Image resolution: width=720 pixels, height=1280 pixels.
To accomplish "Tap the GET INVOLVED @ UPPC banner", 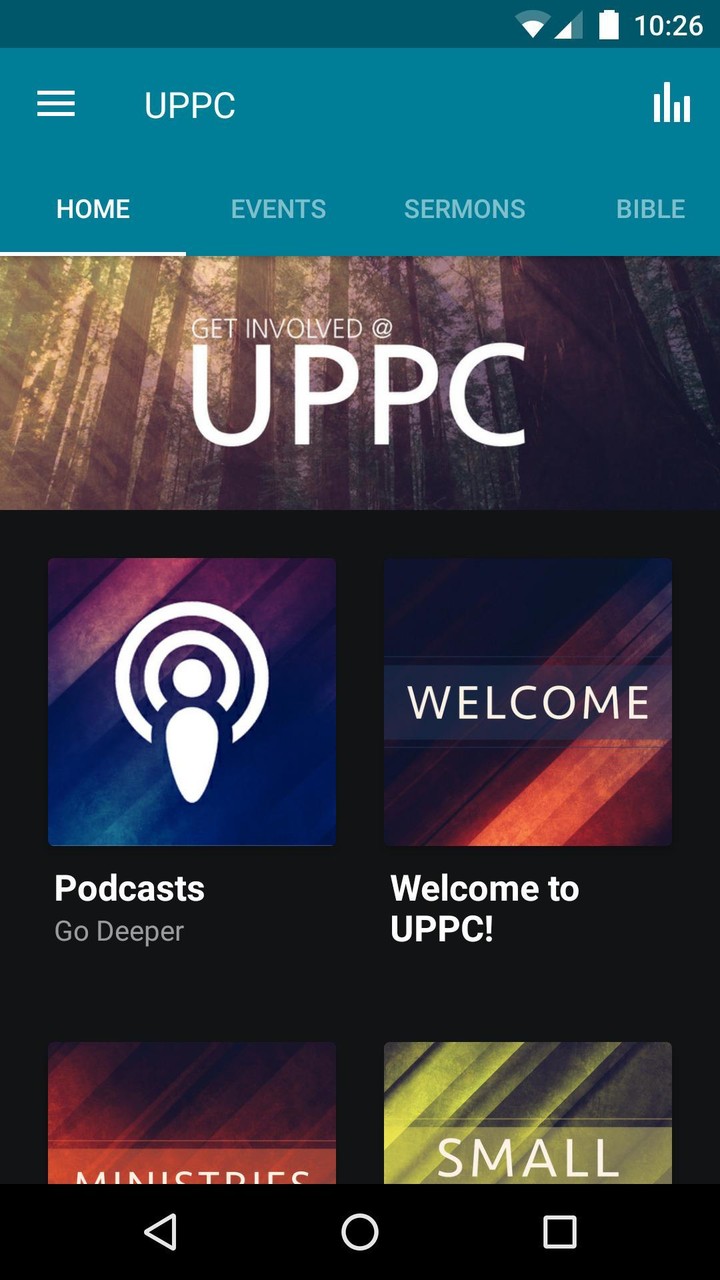I will pyautogui.click(x=360, y=380).
